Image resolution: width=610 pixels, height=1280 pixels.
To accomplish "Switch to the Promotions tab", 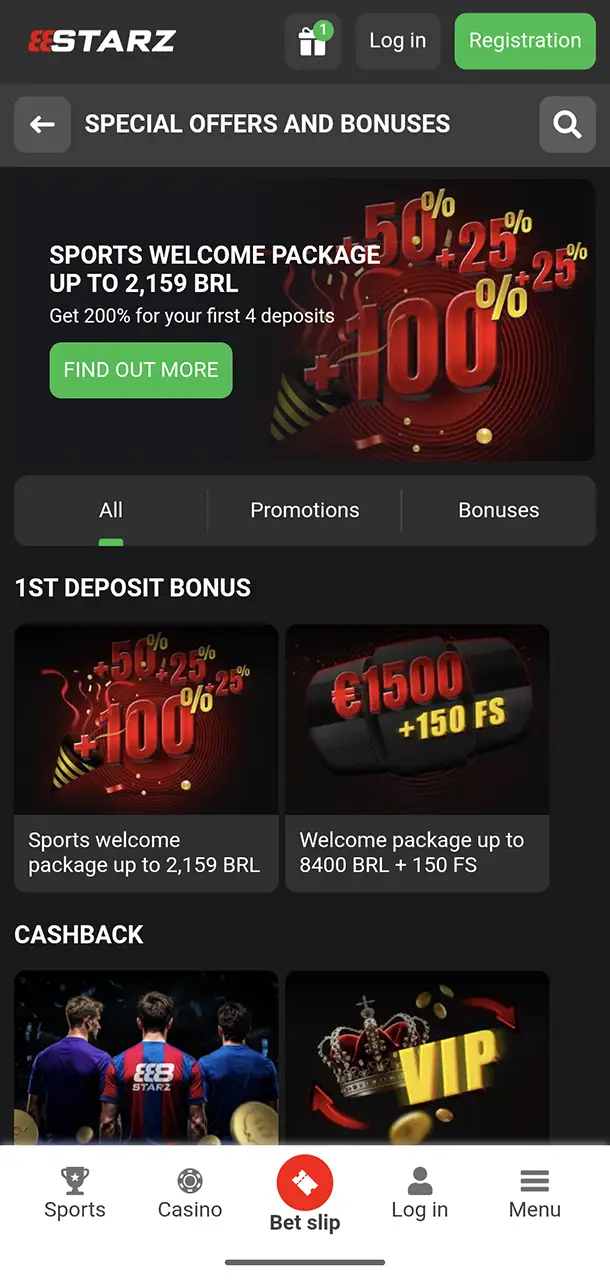I will pos(304,510).
